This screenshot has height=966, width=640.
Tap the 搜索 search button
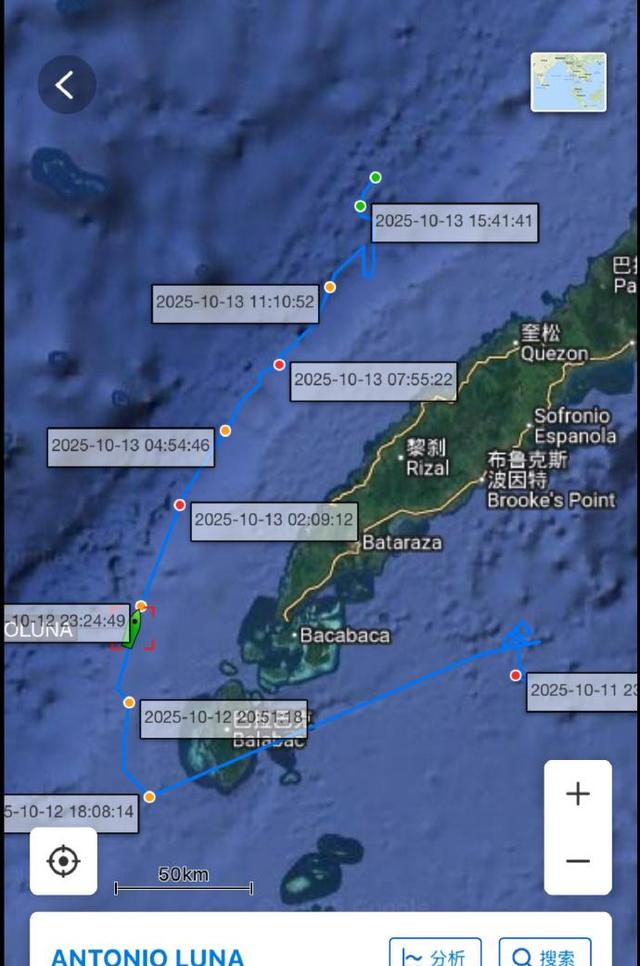click(545, 955)
